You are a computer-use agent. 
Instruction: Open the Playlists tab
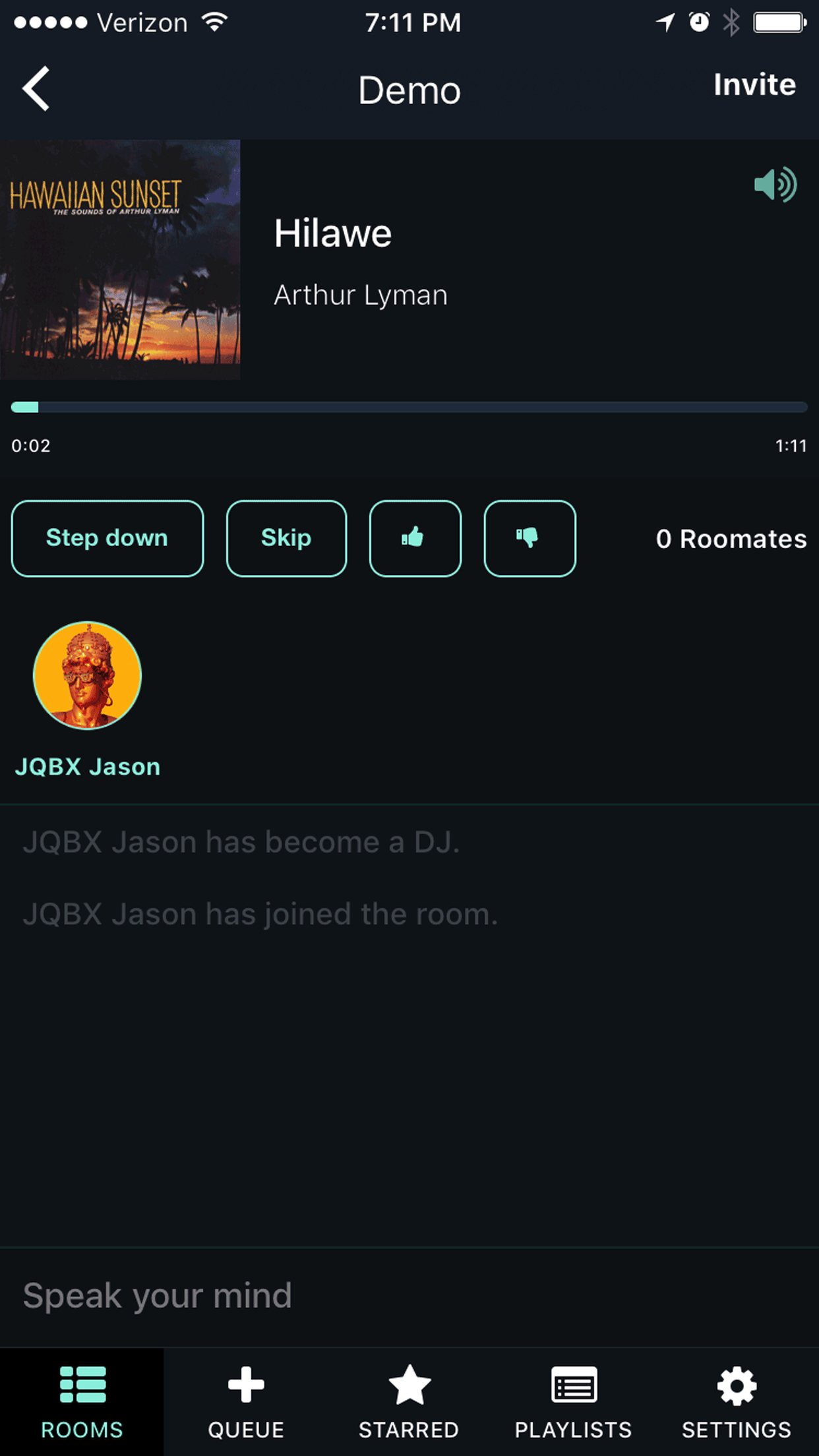[x=573, y=1402]
